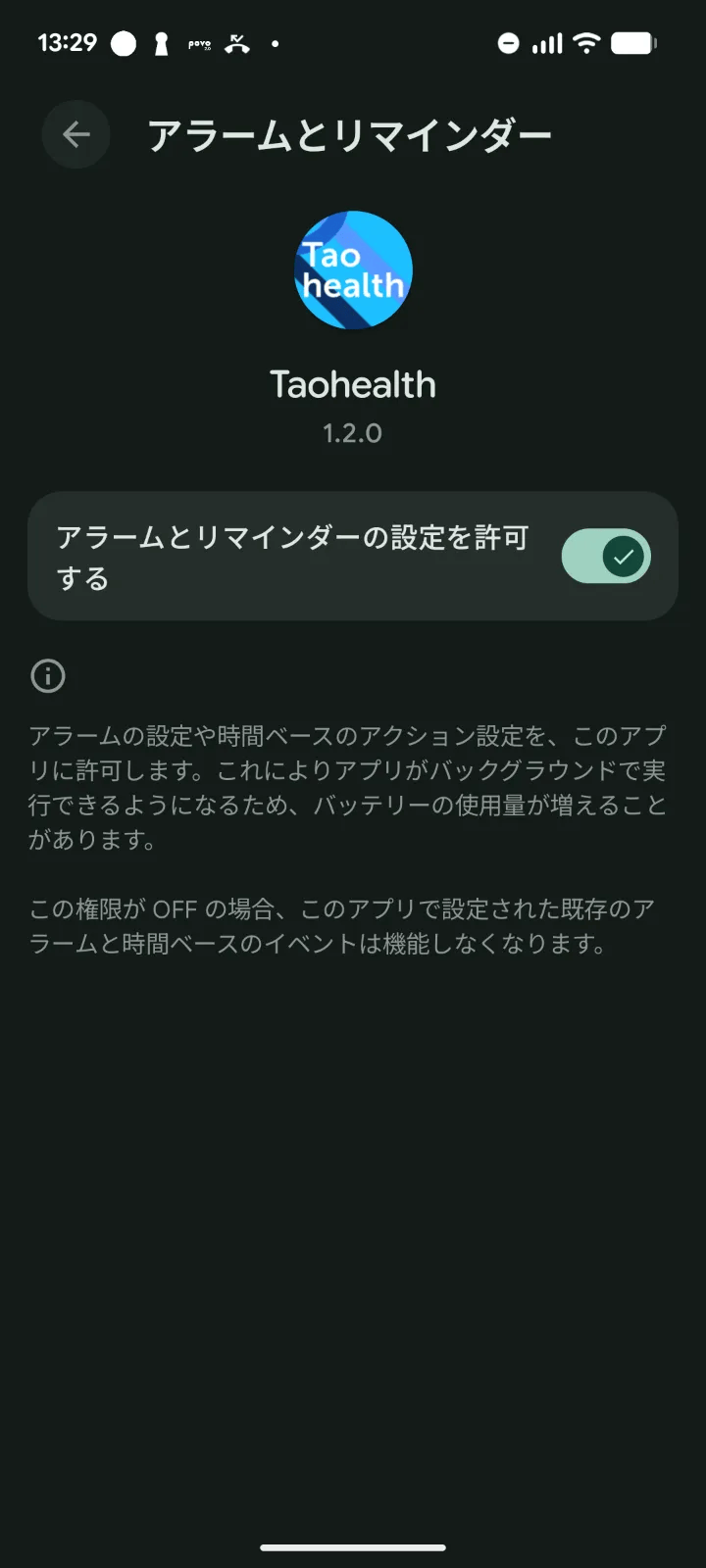
Task: Disable アラームとリマインダーの設定を許可する switch
Action: (605, 557)
